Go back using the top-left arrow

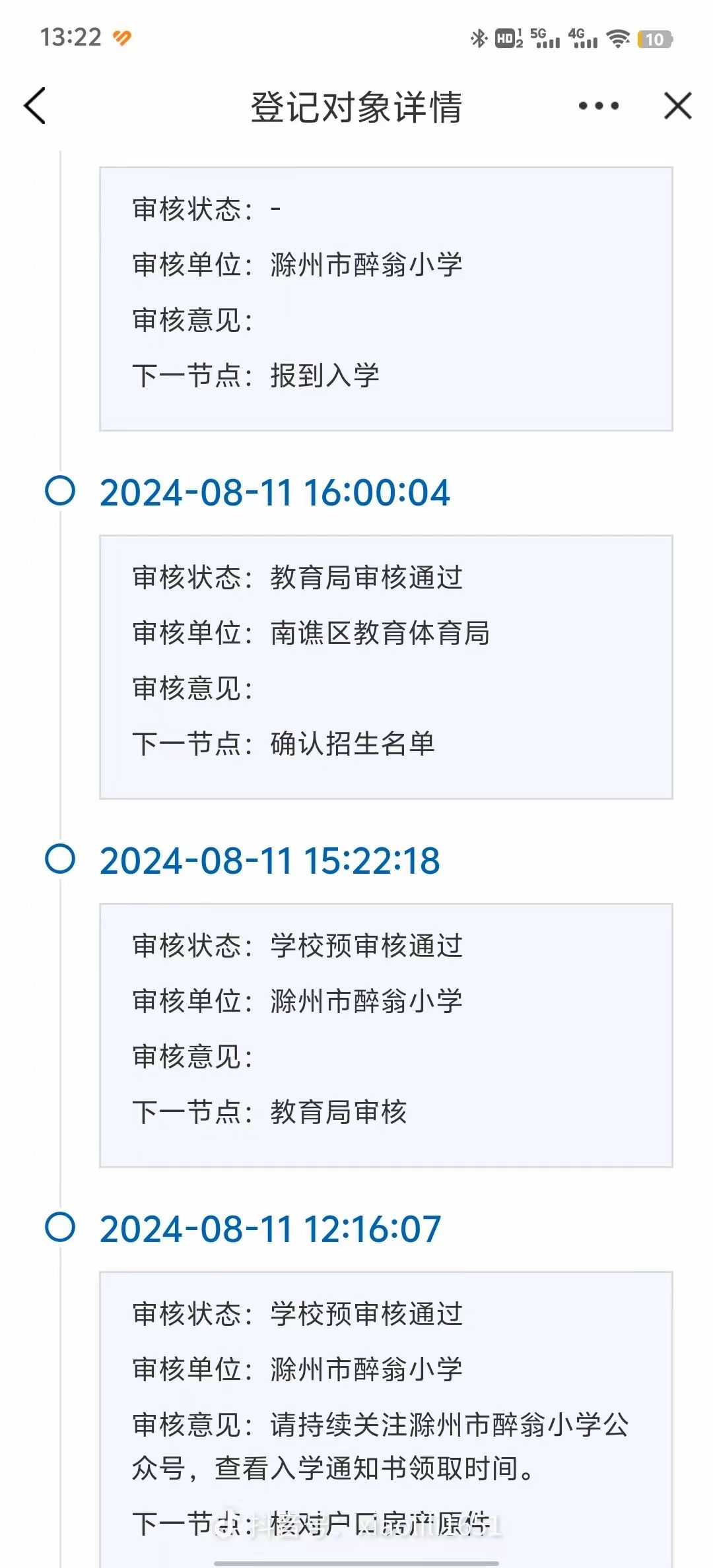[34, 106]
